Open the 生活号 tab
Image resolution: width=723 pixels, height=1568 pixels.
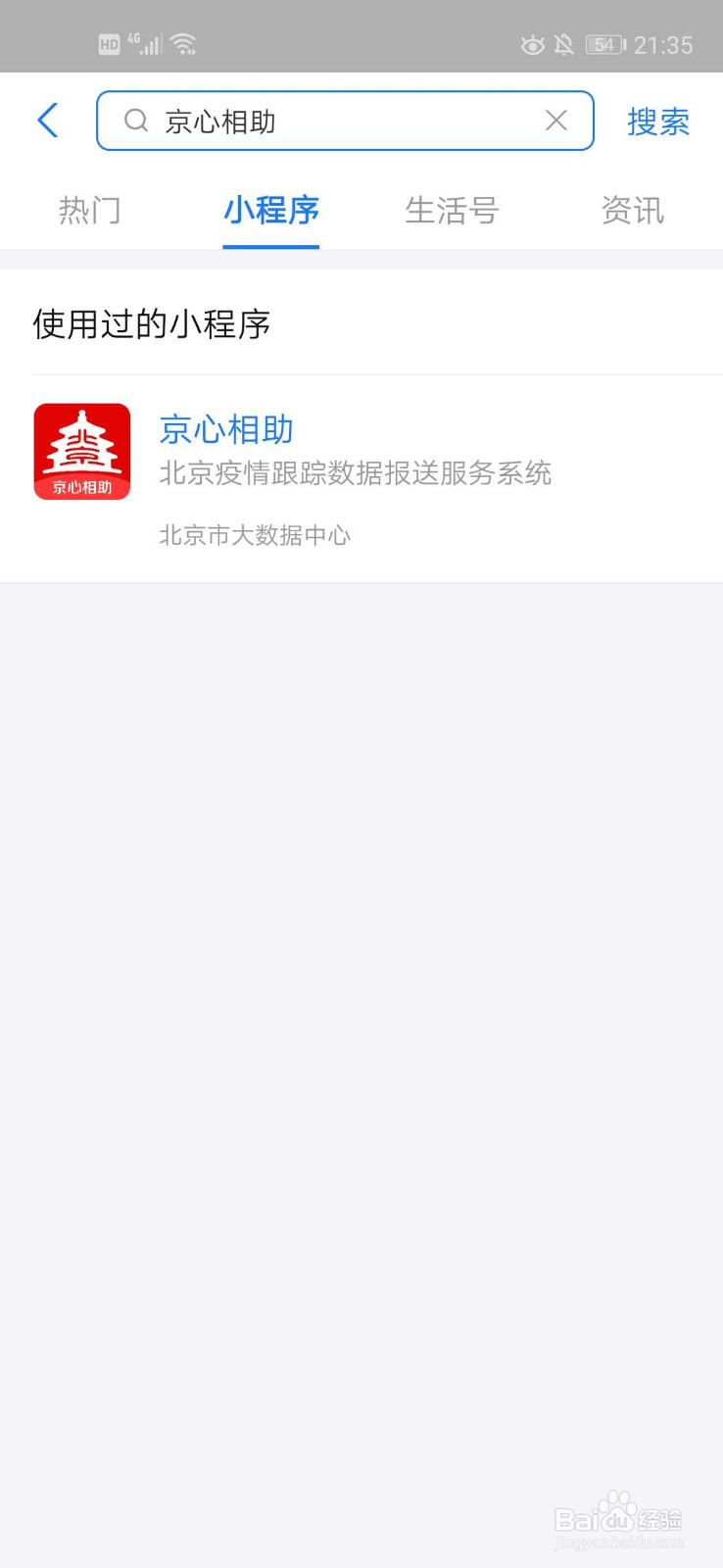452,210
